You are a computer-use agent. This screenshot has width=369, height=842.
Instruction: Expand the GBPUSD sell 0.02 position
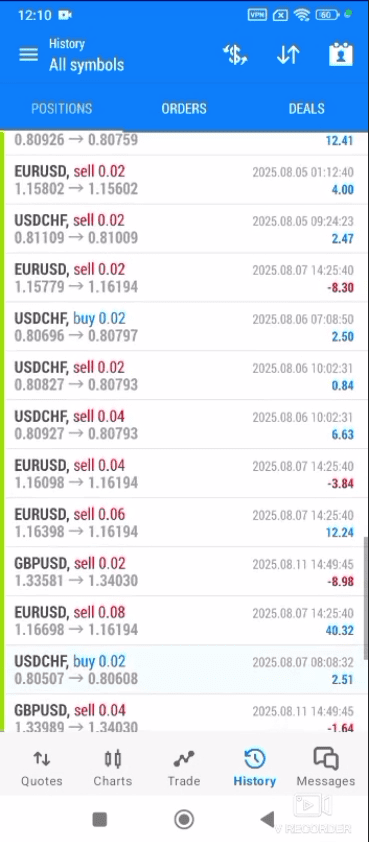click(184, 572)
